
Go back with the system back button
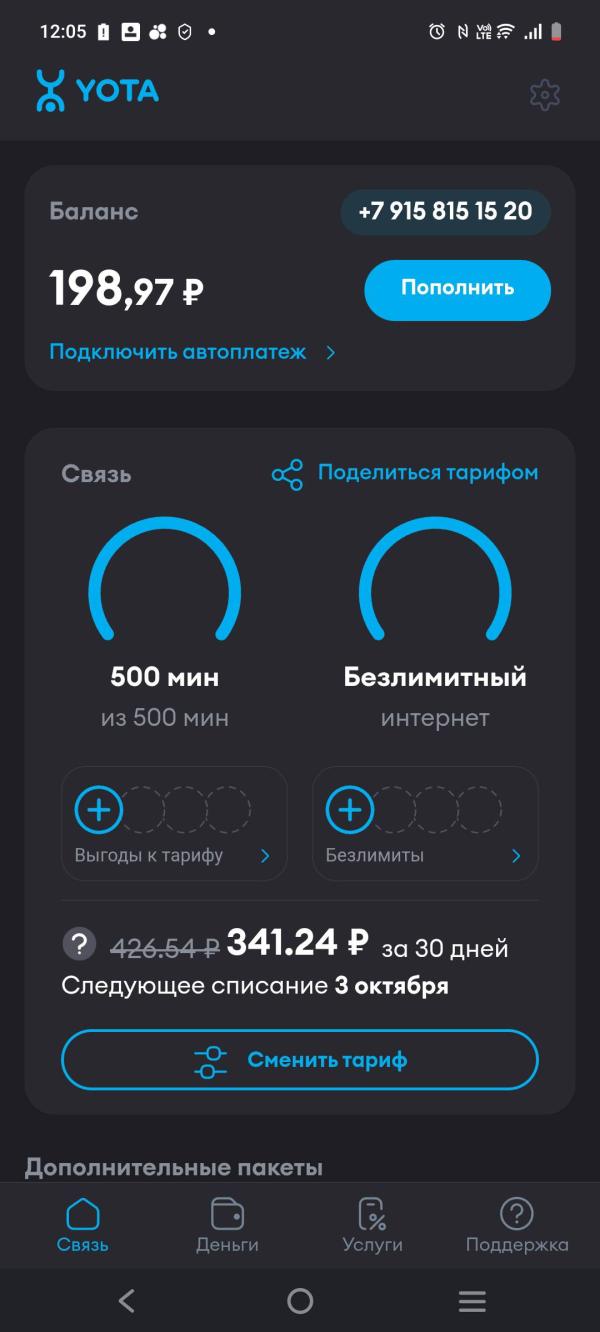[127, 1301]
